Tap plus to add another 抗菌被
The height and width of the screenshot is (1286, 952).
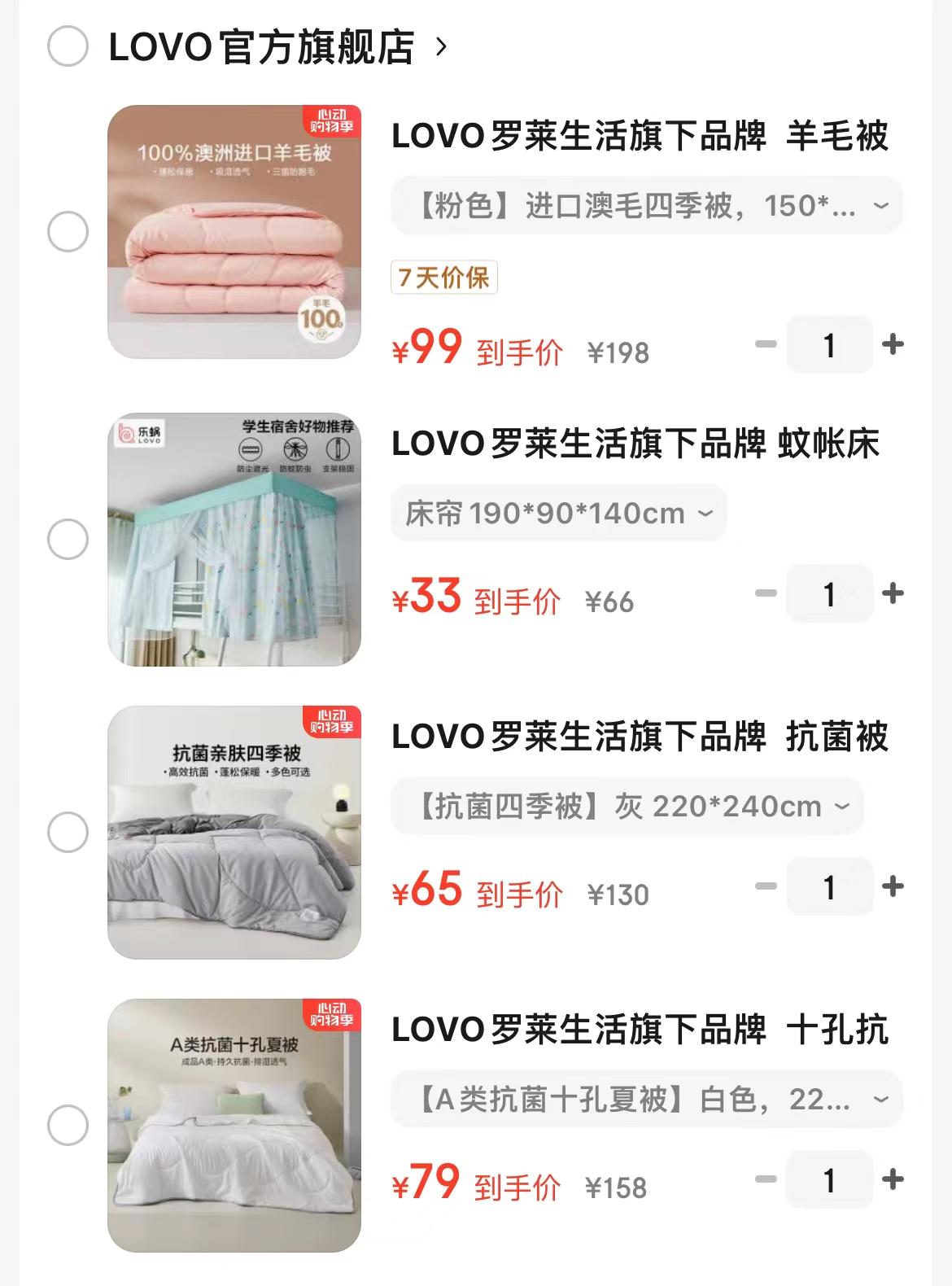tap(893, 886)
